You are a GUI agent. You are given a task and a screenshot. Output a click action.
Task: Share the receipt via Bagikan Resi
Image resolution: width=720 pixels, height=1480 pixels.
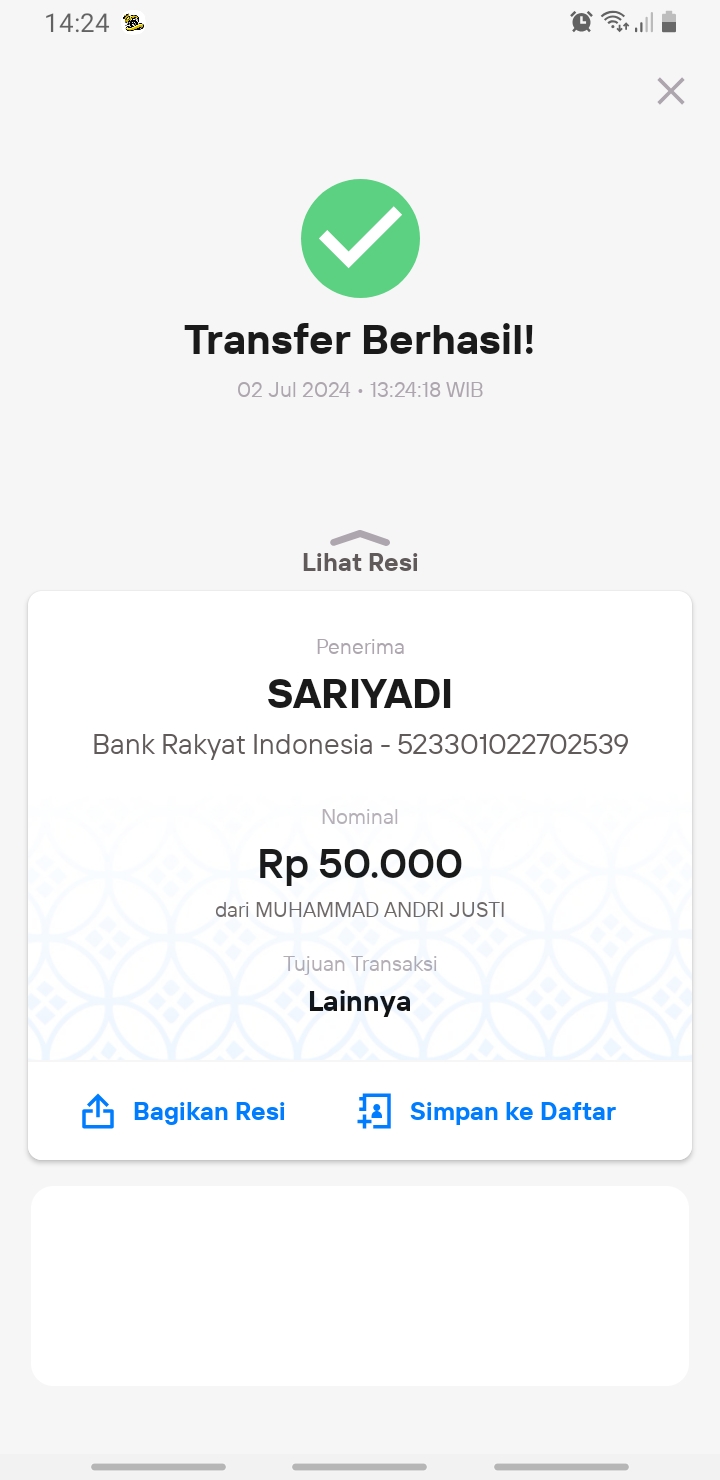[x=183, y=1111]
